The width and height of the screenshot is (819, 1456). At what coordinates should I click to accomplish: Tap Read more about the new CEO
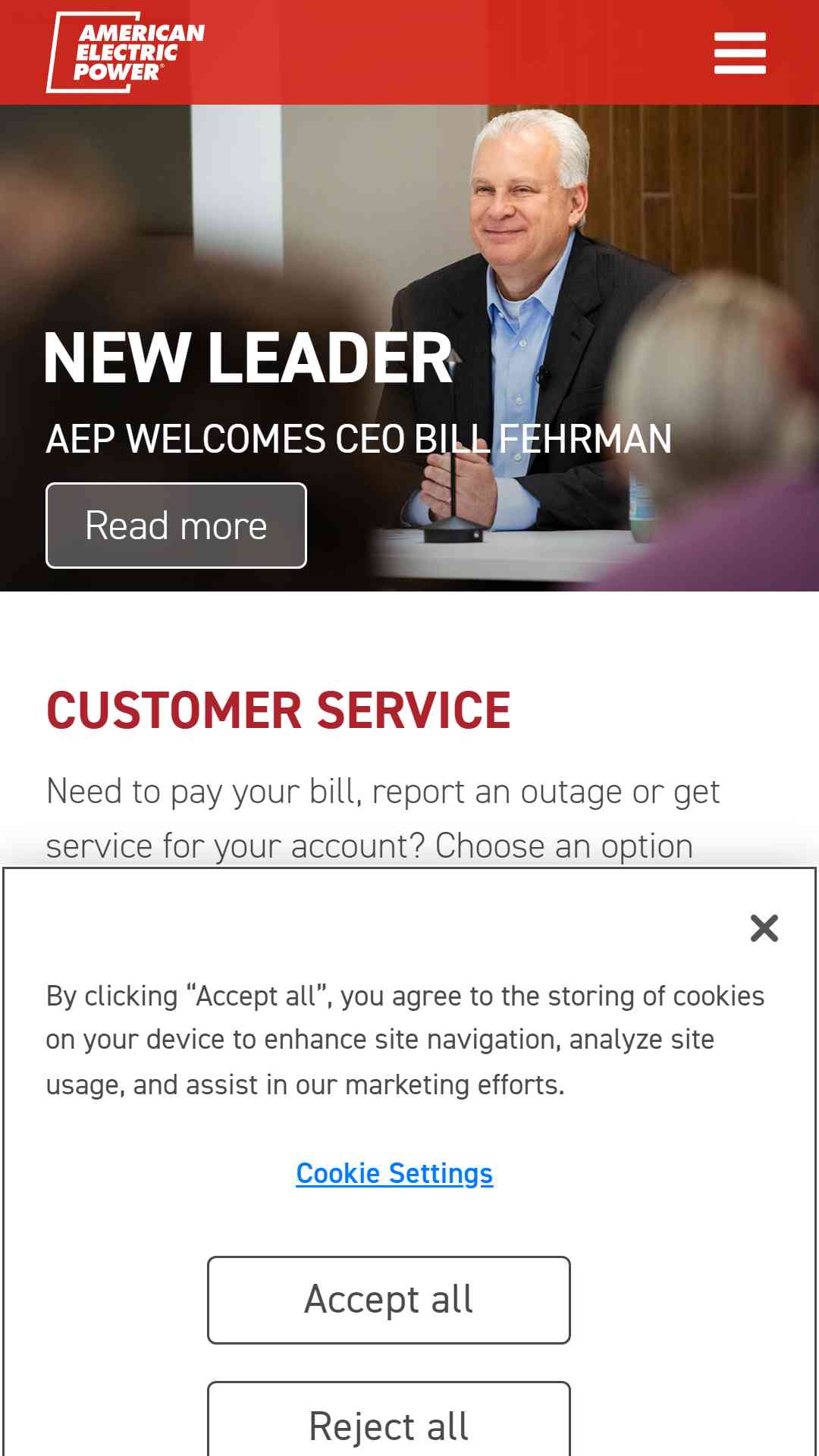[176, 526]
